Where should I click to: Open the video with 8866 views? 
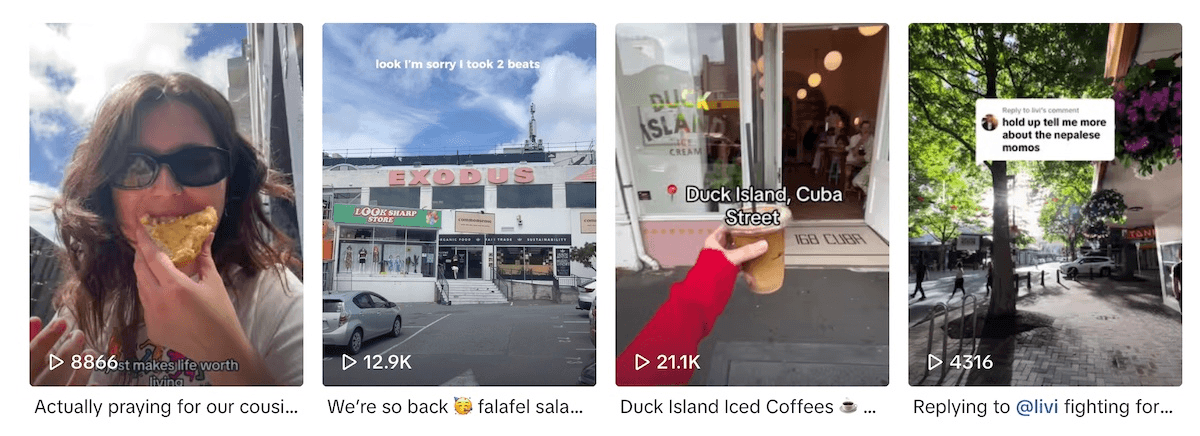[x=166, y=205]
